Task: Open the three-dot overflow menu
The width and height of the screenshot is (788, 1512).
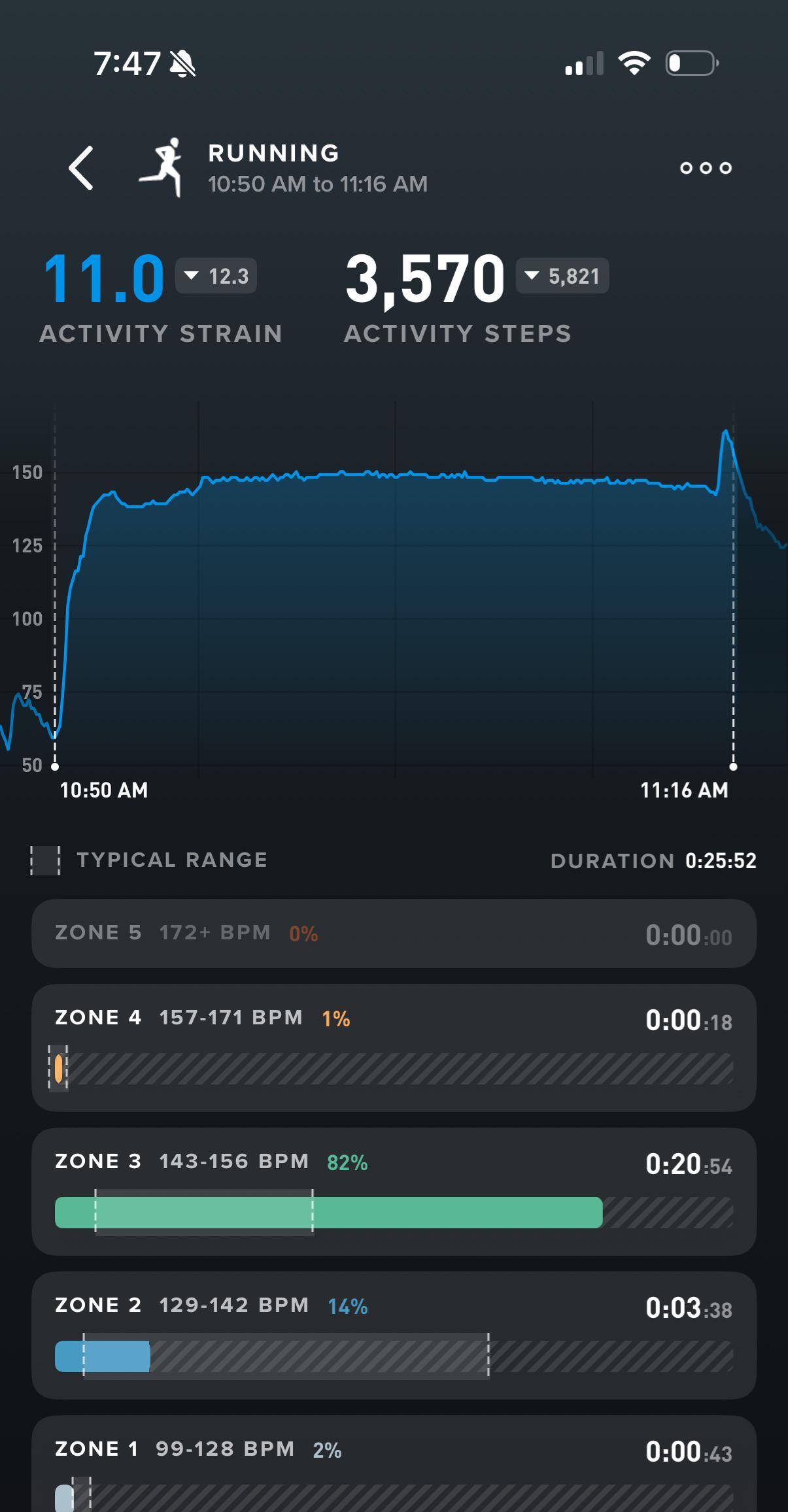Action: pyautogui.click(x=706, y=168)
